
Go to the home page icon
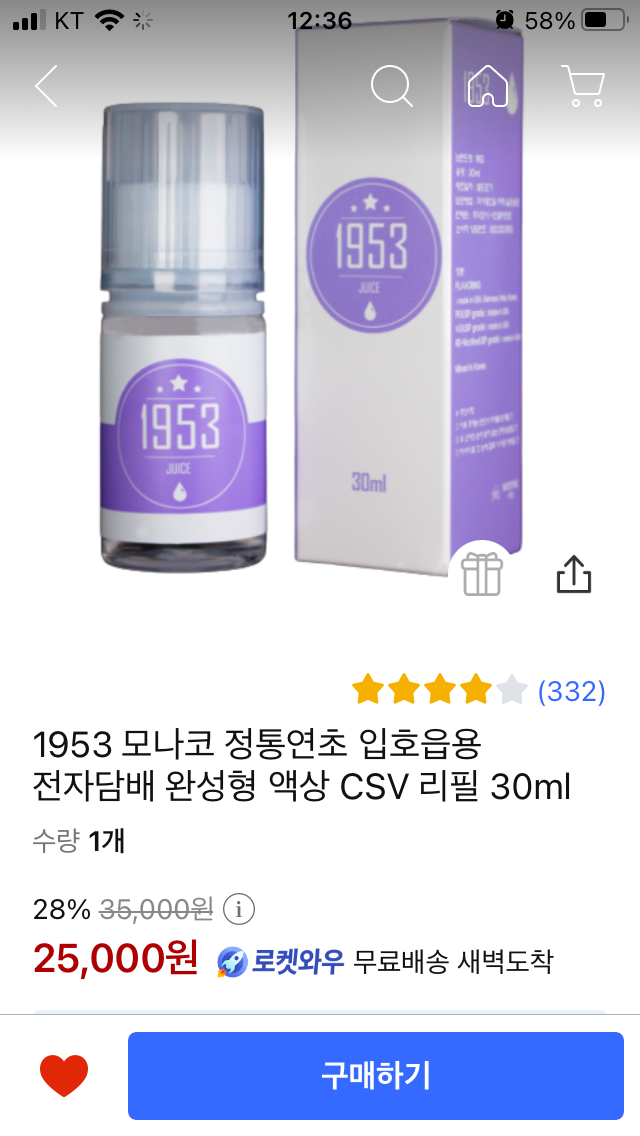[x=486, y=86]
